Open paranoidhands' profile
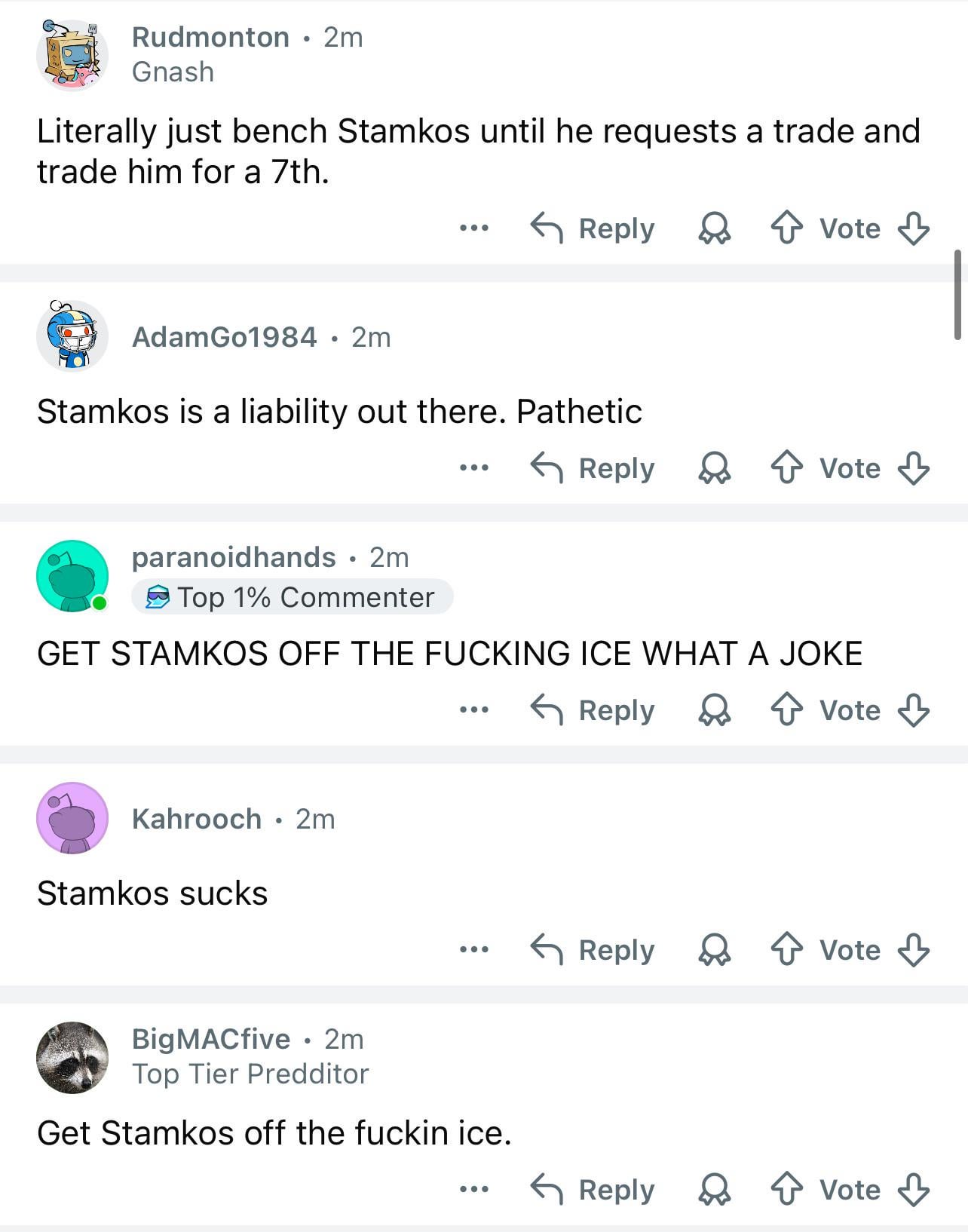 pos(233,558)
